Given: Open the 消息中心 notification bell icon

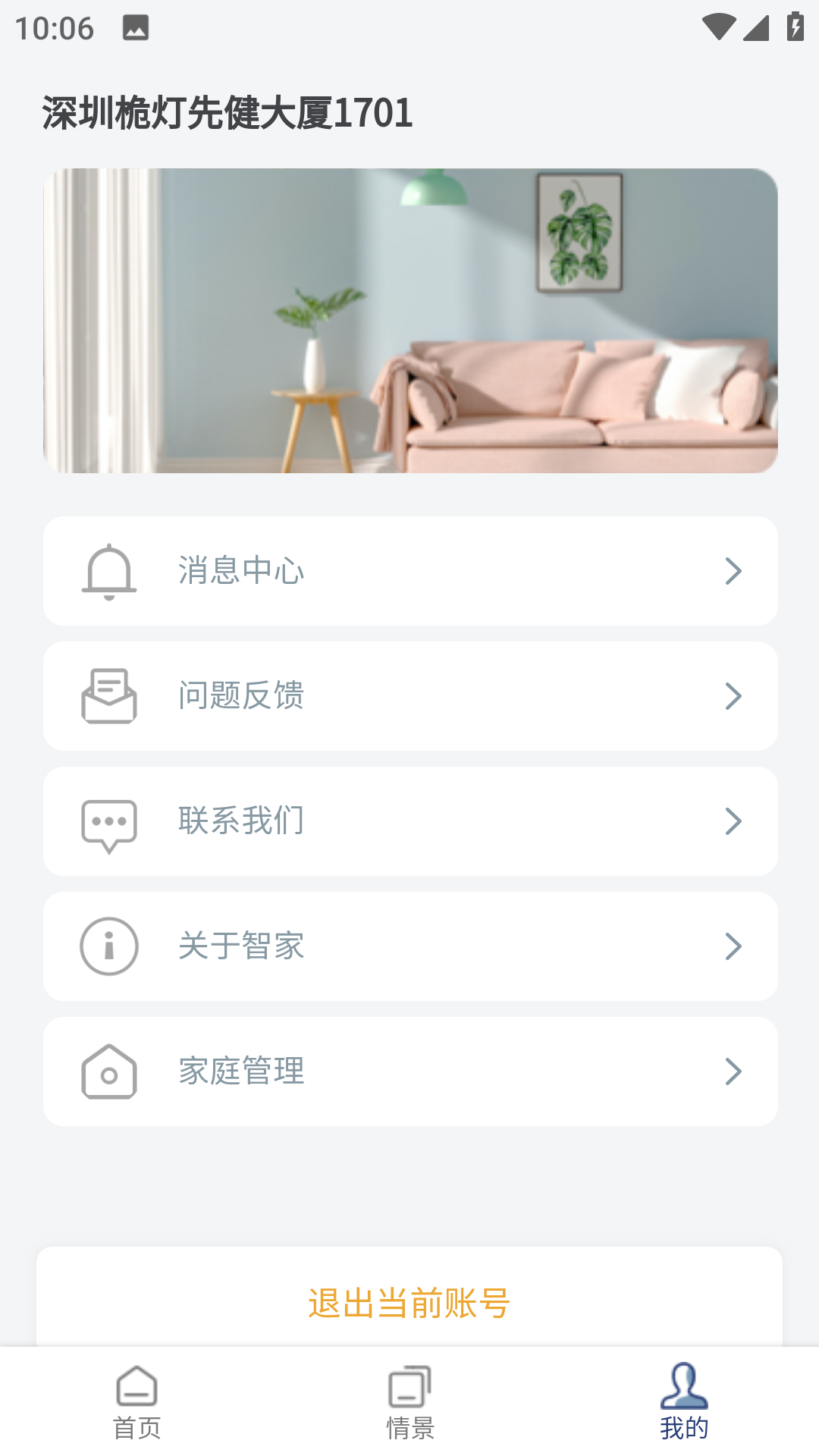Looking at the screenshot, I should click(109, 572).
